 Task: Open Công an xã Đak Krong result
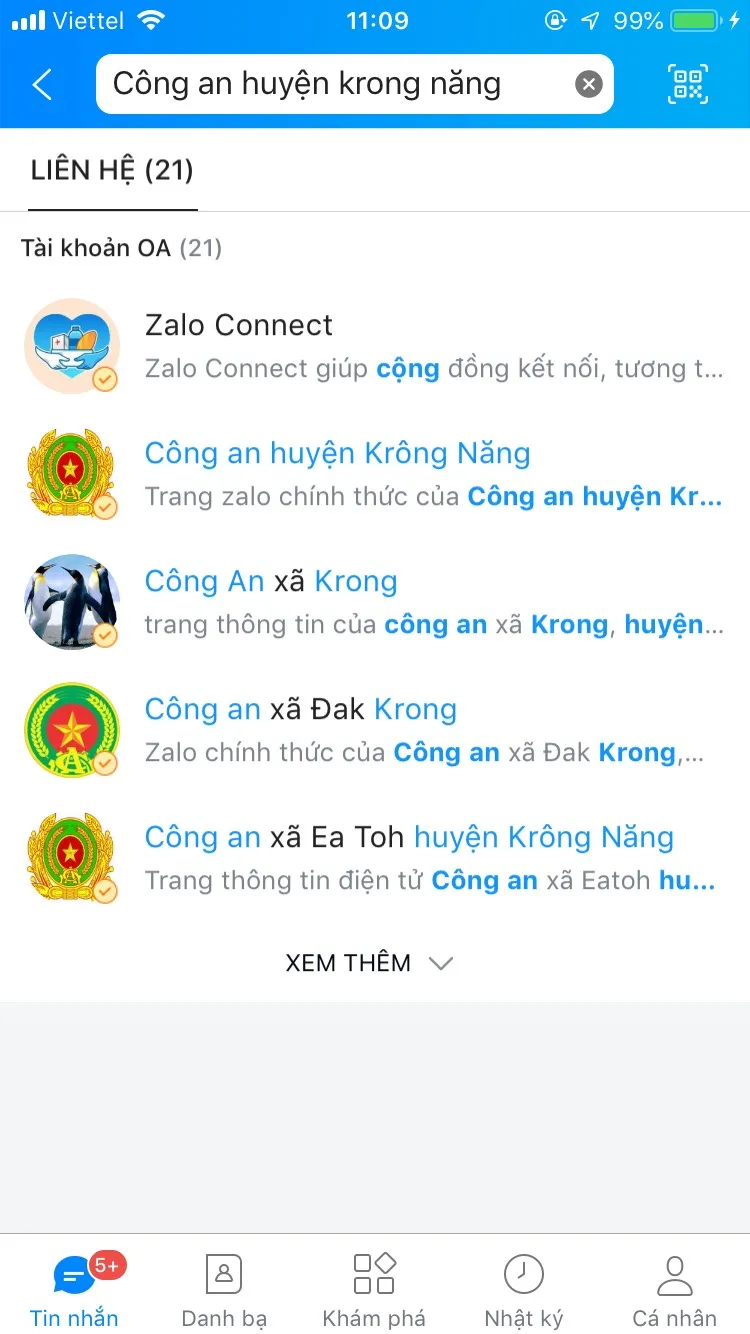(x=300, y=709)
